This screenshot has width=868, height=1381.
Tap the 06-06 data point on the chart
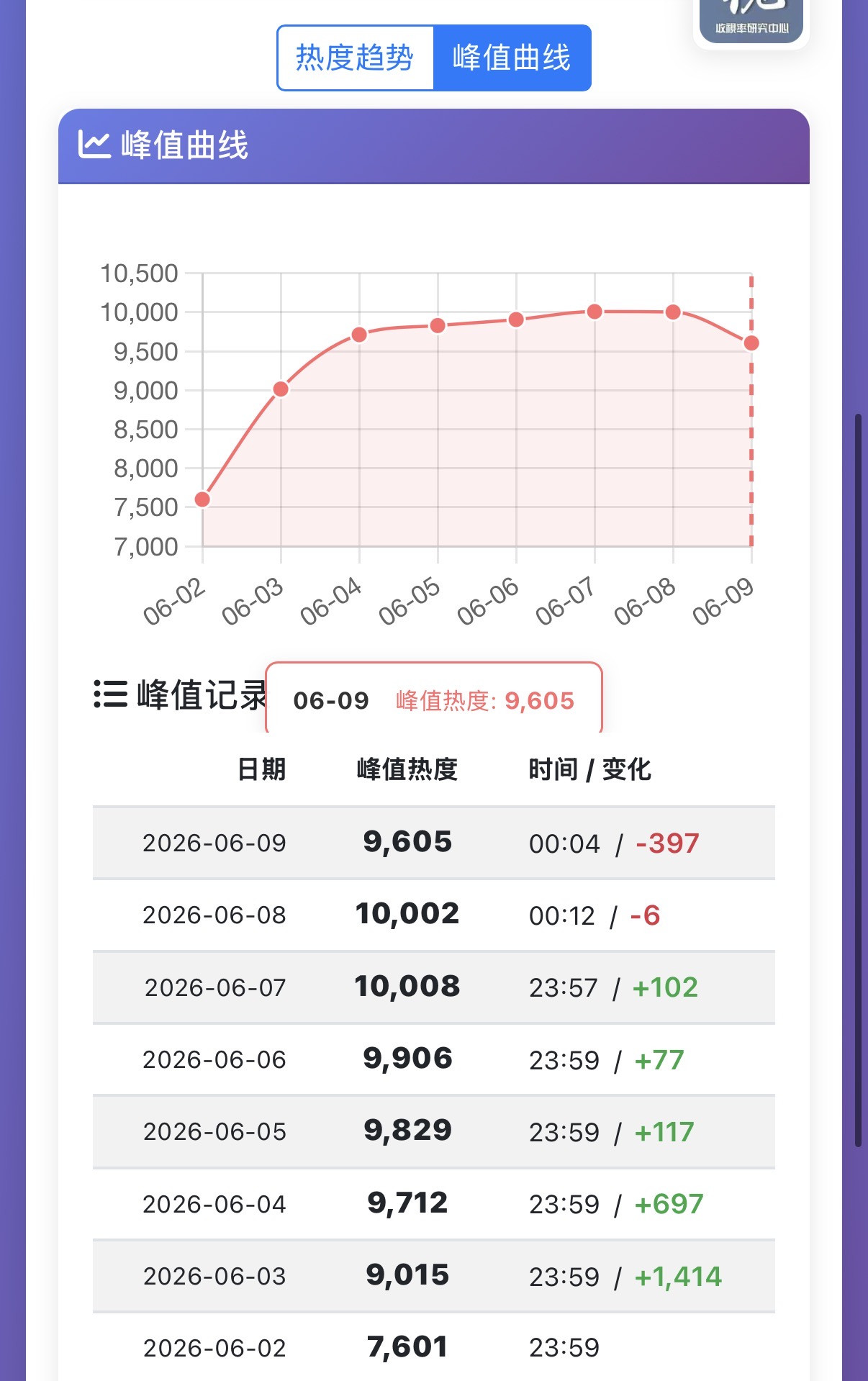coord(516,320)
